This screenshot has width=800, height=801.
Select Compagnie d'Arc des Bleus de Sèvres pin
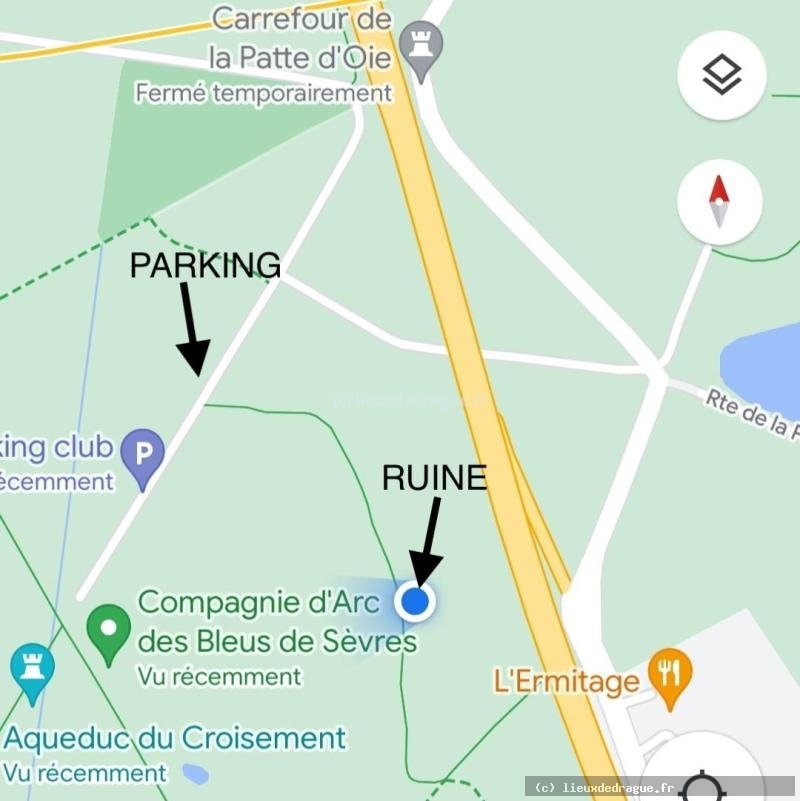click(108, 629)
